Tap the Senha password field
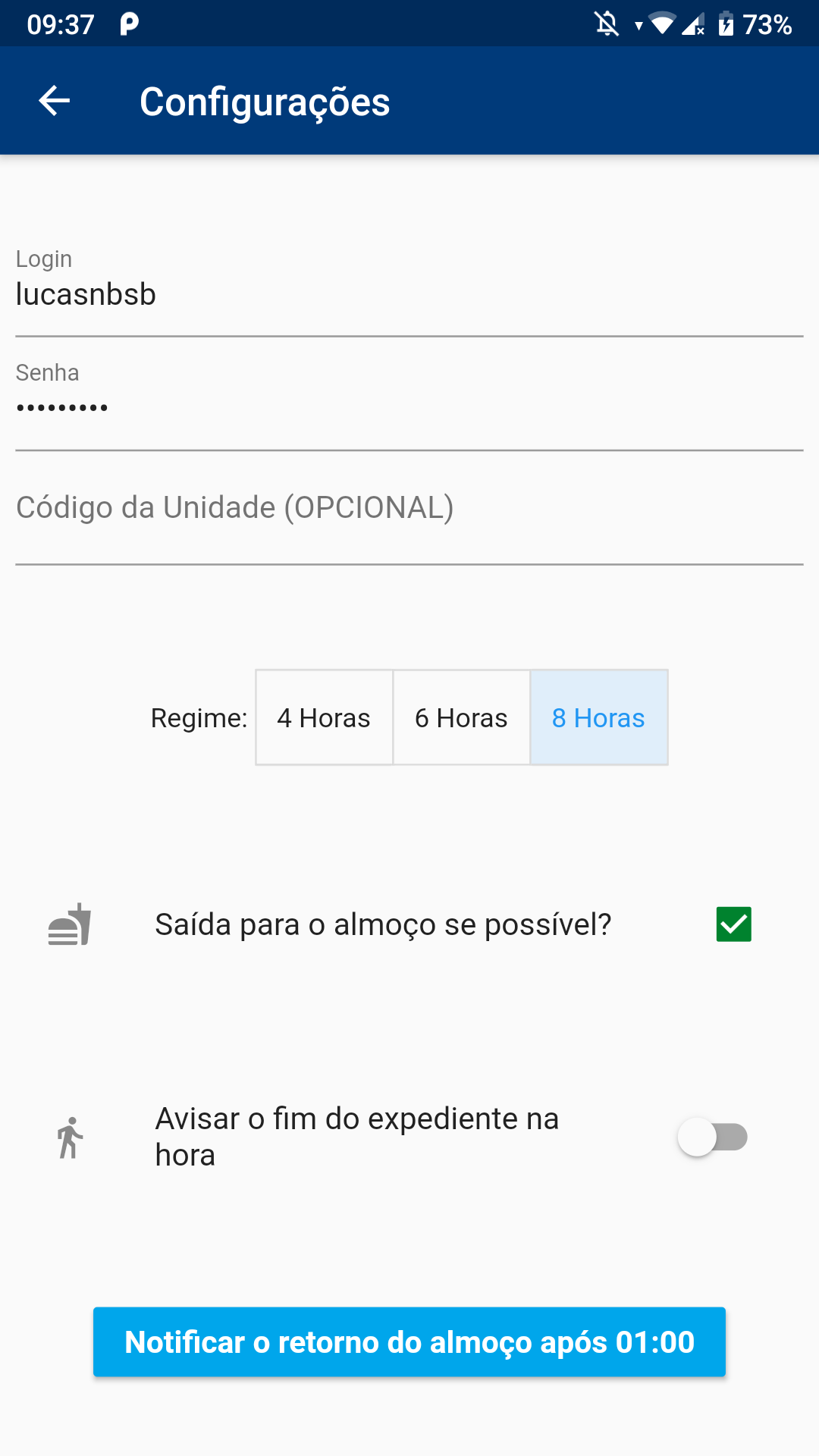Image resolution: width=819 pixels, height=1456 pixels. 409,408
